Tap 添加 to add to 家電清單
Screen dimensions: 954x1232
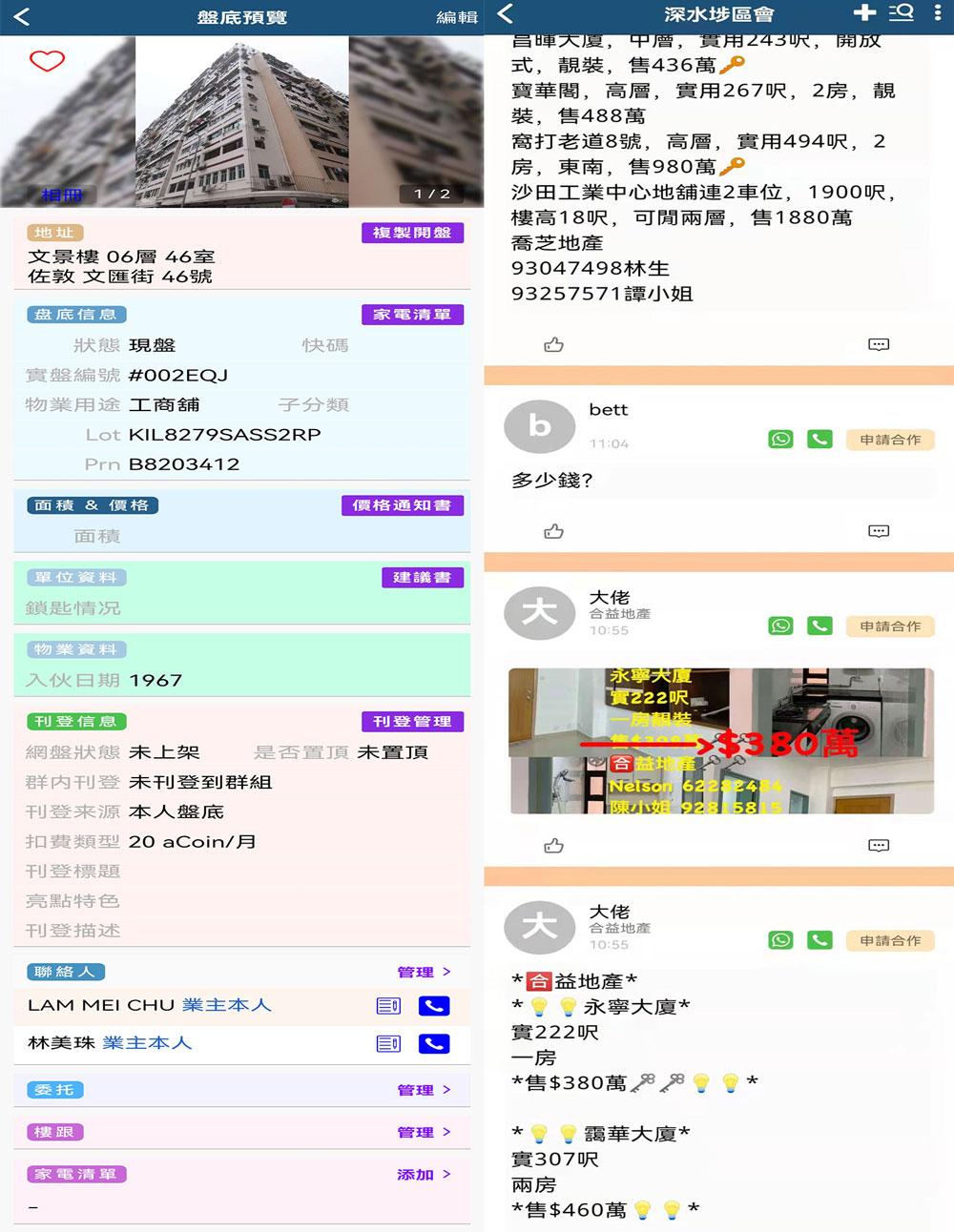pyautogui.click(x=424, y=1175)
